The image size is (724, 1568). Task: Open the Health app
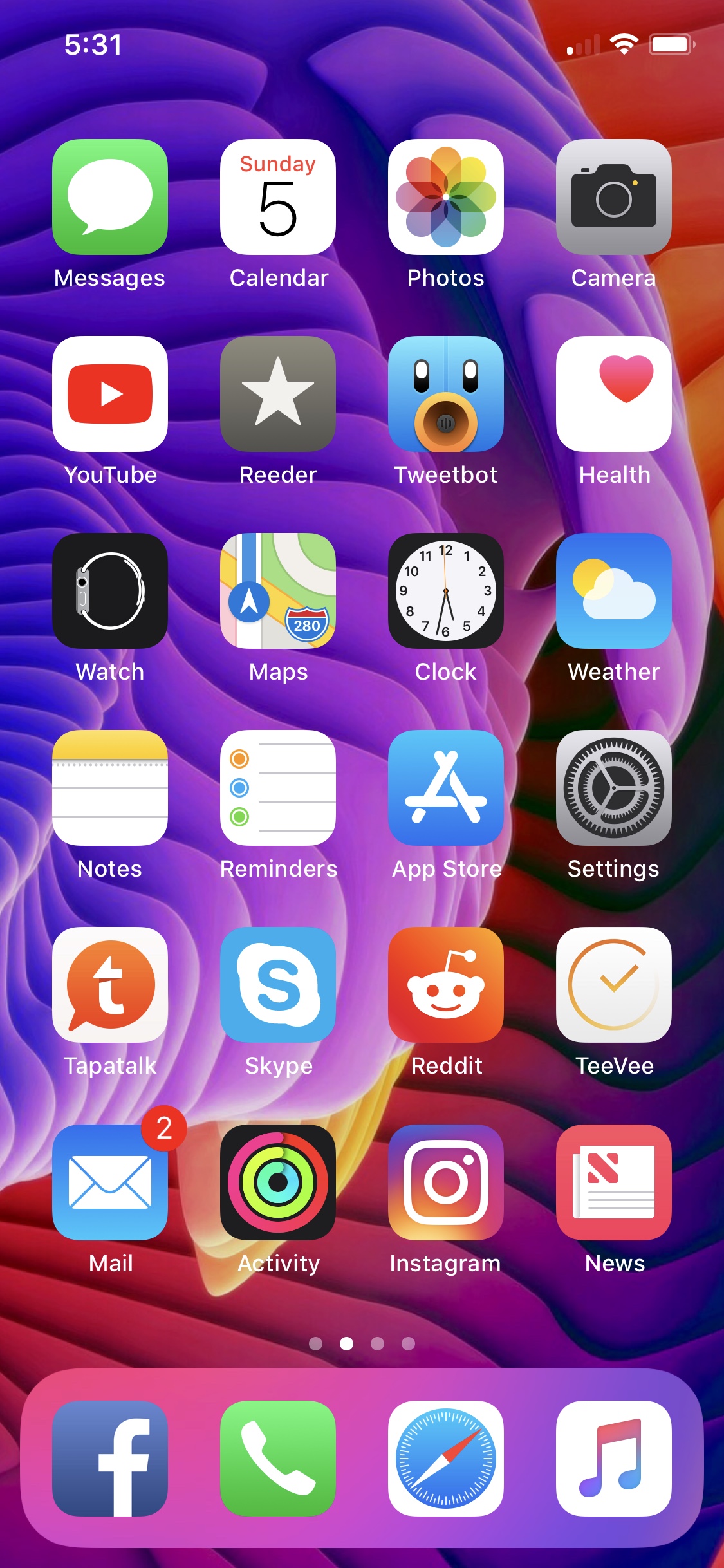point(614,394)
